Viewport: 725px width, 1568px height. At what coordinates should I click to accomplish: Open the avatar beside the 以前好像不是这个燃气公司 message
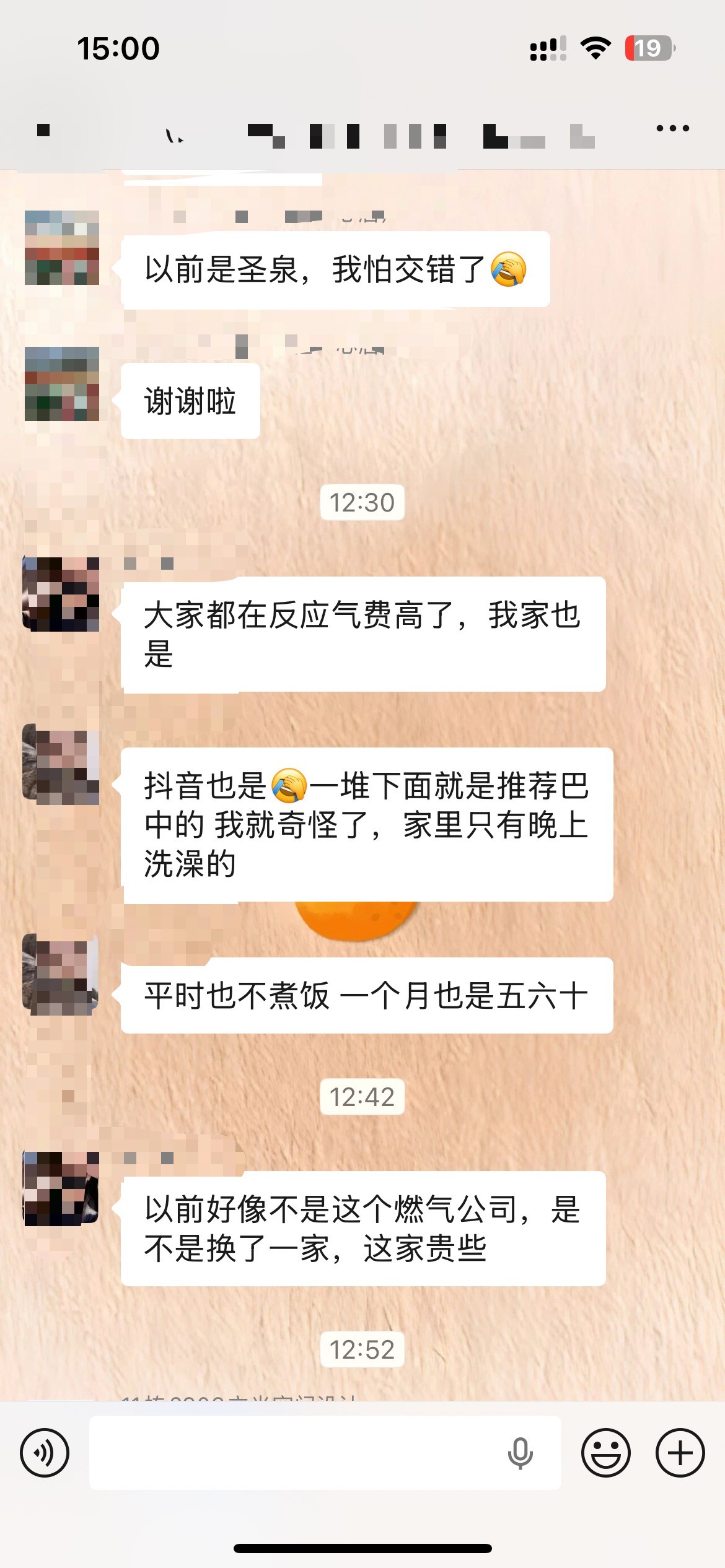(x=61, y=1188)
